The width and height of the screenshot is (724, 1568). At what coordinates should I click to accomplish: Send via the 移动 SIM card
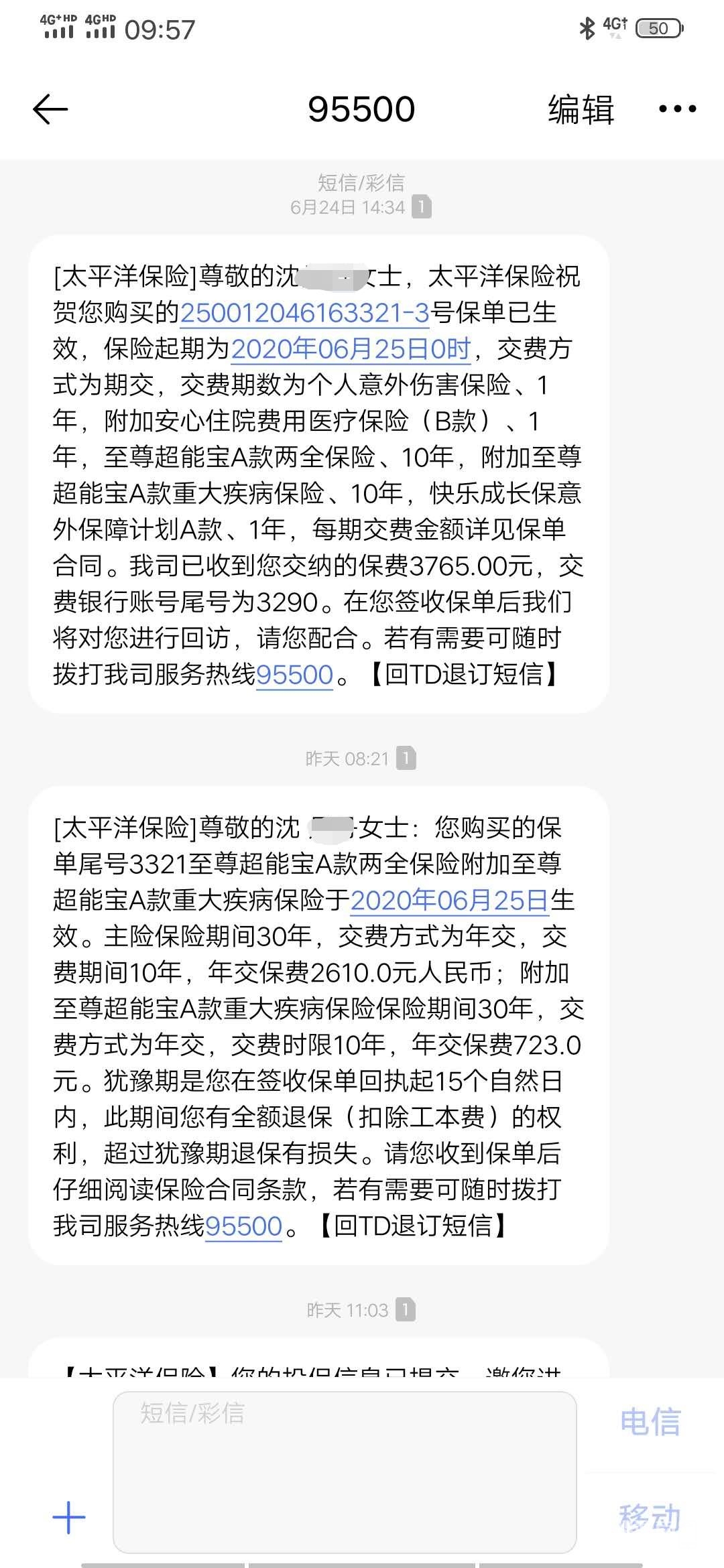pos(650,1517)
